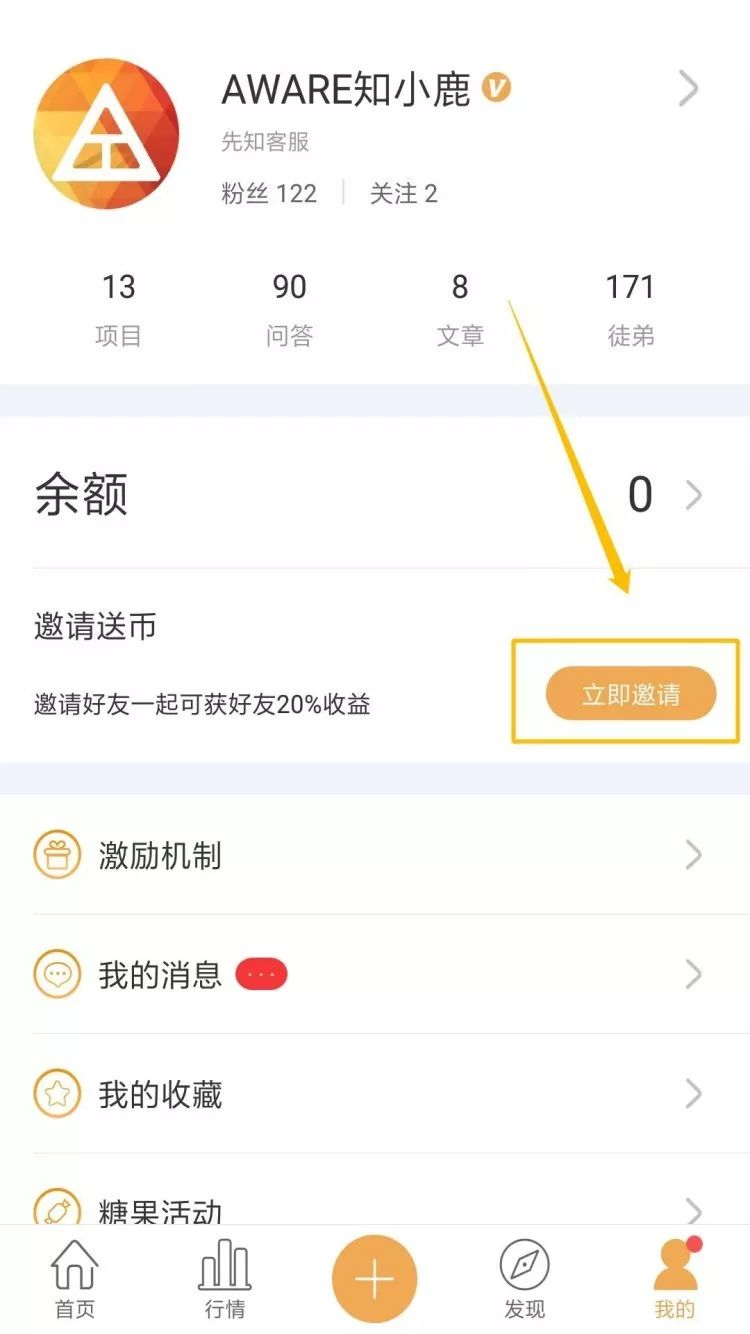
Task: Open 我的消息 messages
Action: [375, 974]
